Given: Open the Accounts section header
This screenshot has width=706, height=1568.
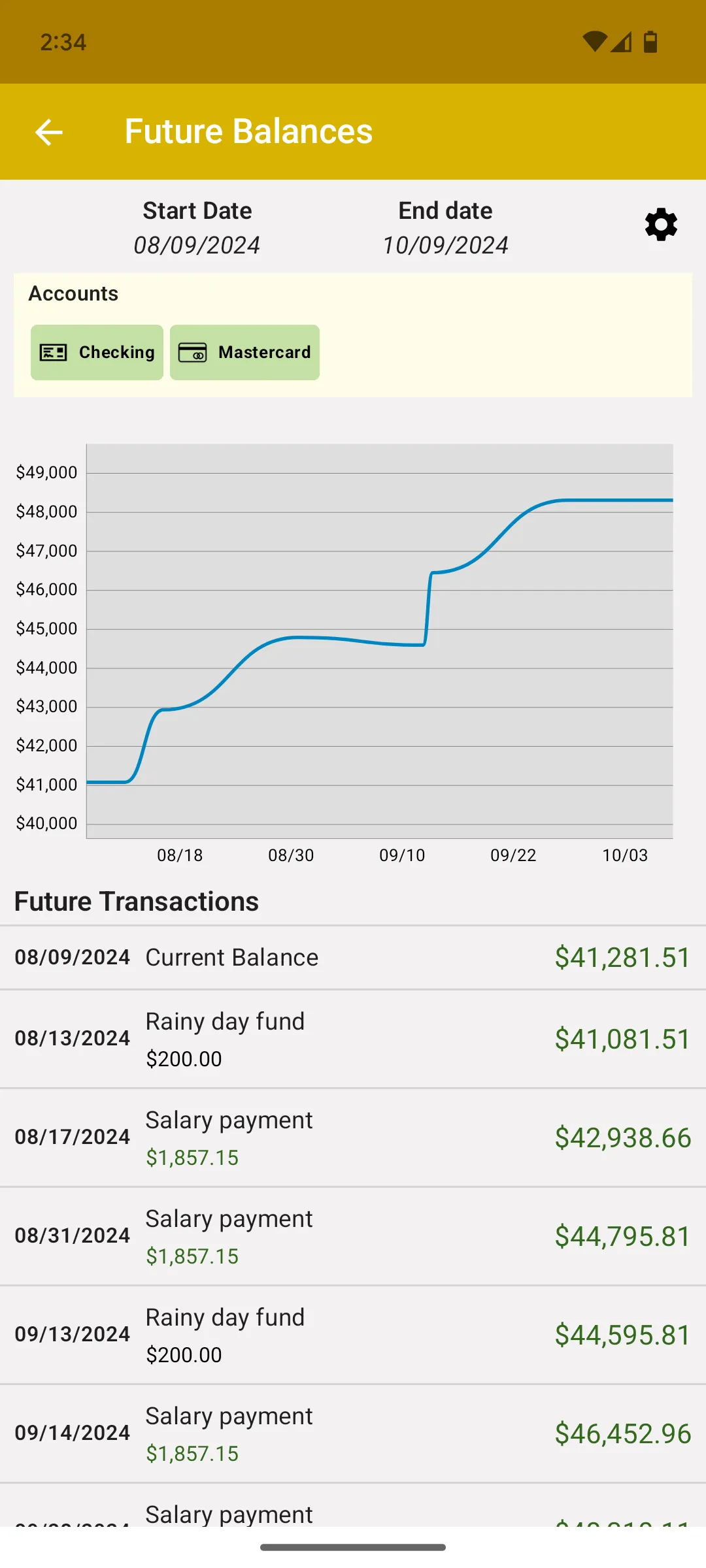Looking at the screenshot, I should coord(73,293).
